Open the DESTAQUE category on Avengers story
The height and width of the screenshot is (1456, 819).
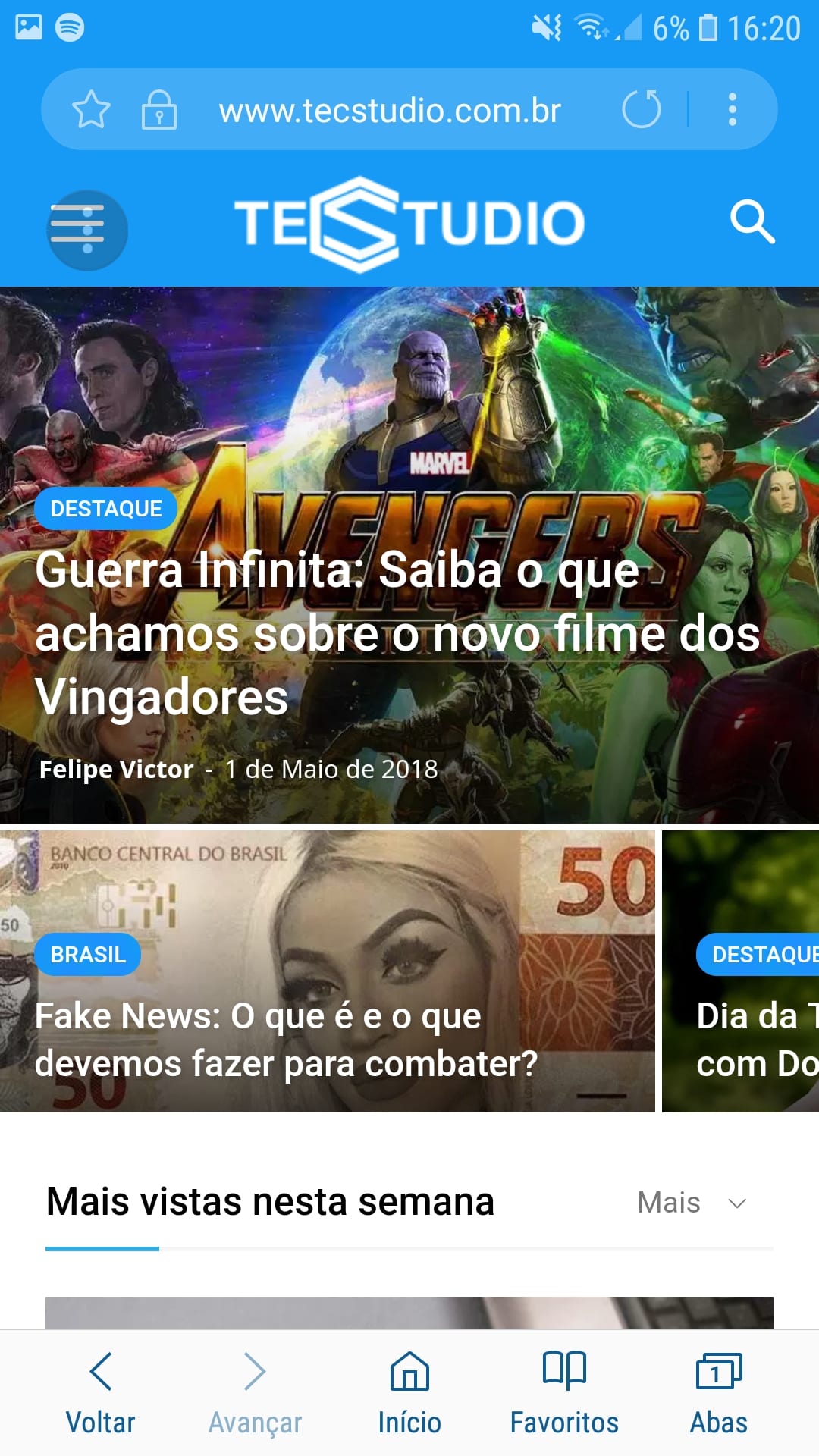pyautogui.click(x=106, y=509)
